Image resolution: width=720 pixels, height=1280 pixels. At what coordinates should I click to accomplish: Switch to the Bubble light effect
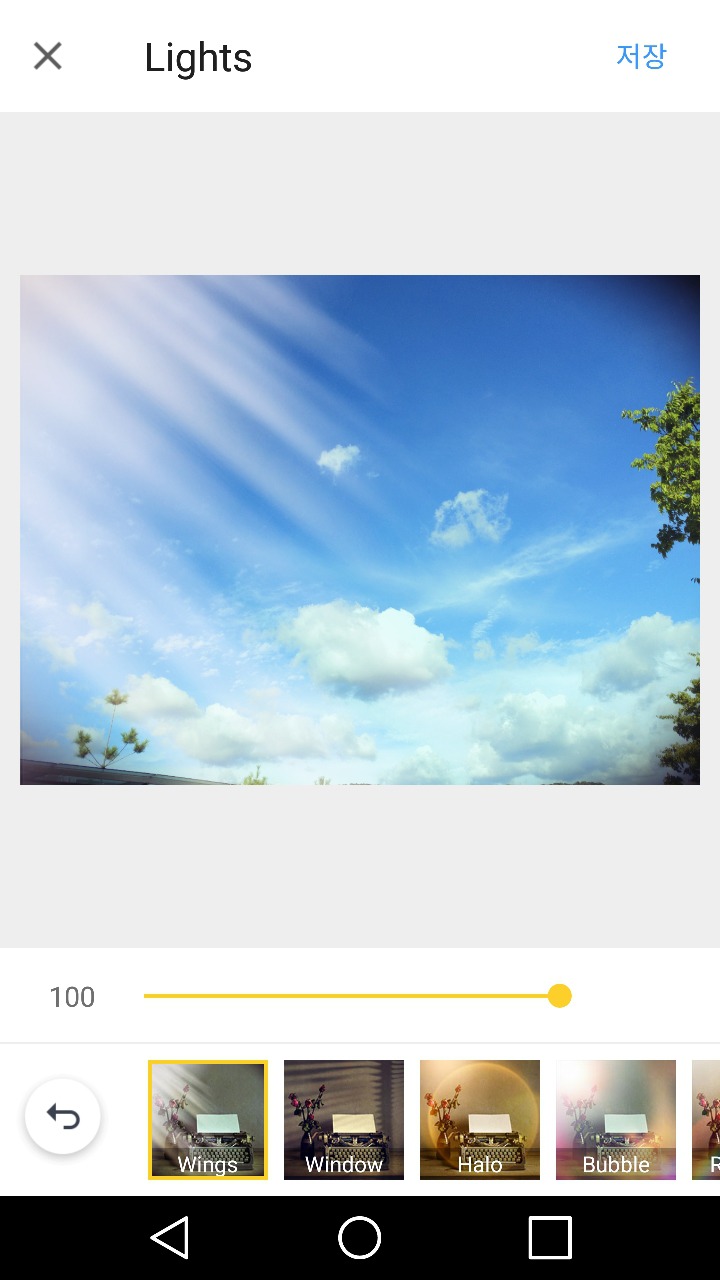[616, 1120]
